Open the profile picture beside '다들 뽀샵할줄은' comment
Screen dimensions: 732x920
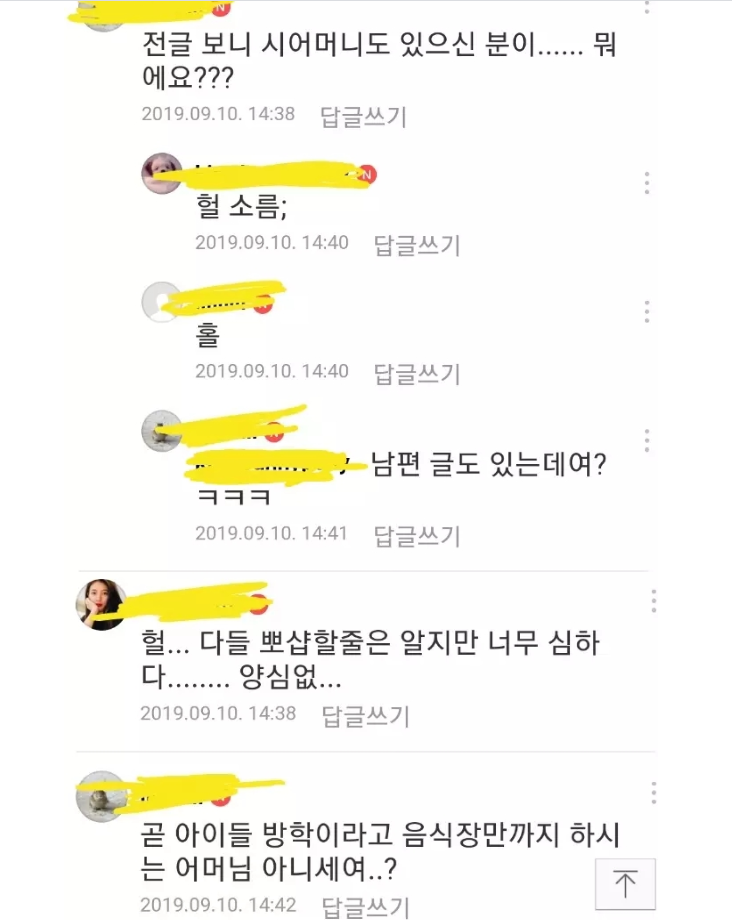(102, 604)
